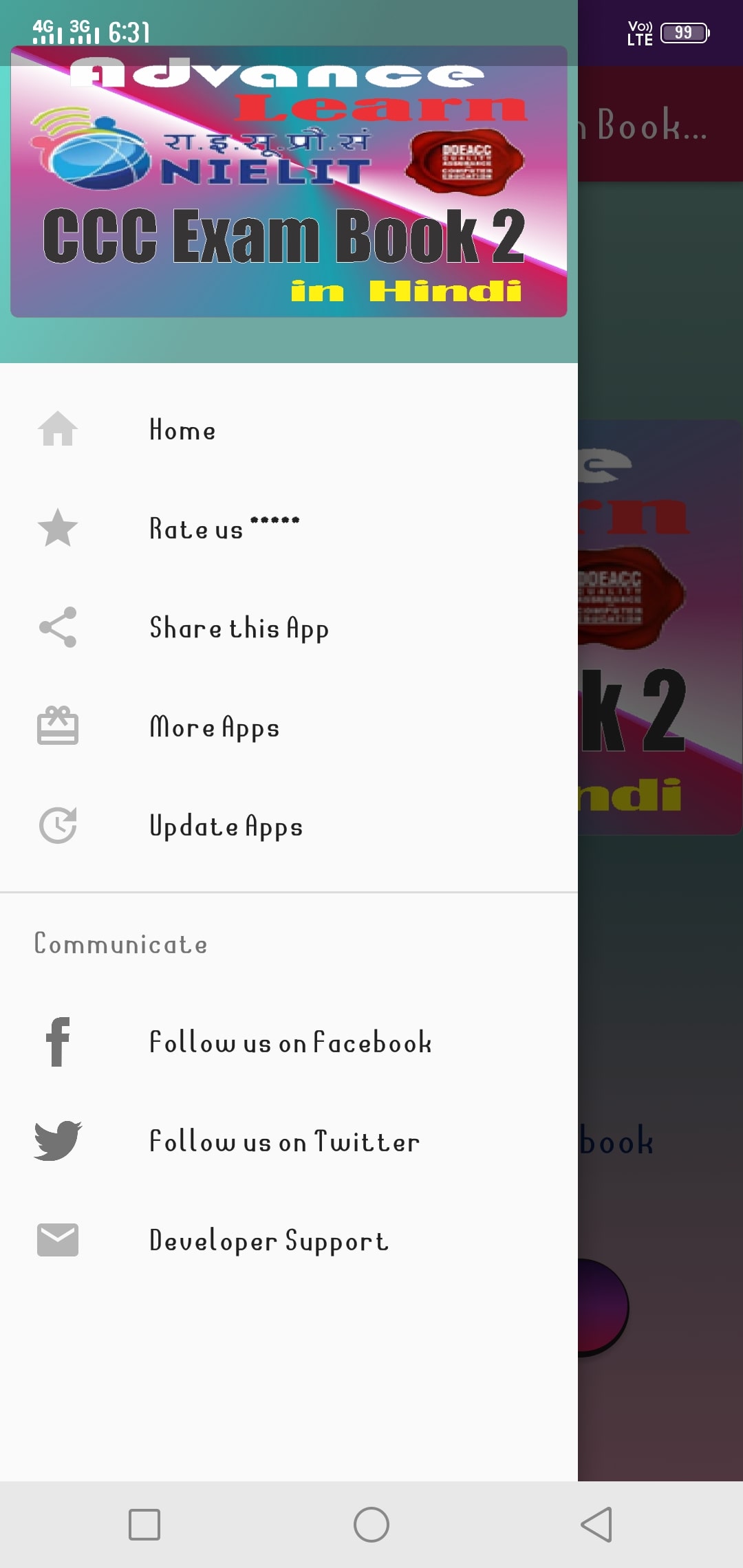Go to Home in the drawer
Screen dimensions: 743x1568
pos(182,431)
